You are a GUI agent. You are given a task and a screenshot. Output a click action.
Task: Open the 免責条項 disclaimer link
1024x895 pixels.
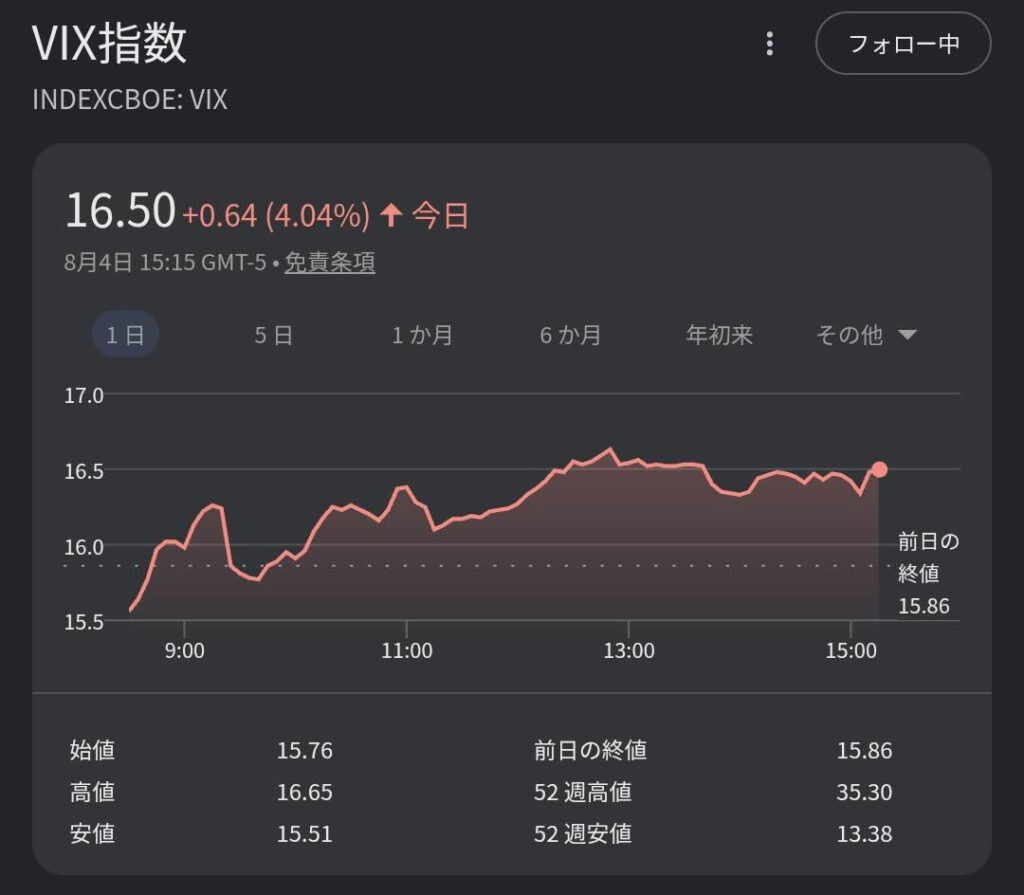coord(330,263)
